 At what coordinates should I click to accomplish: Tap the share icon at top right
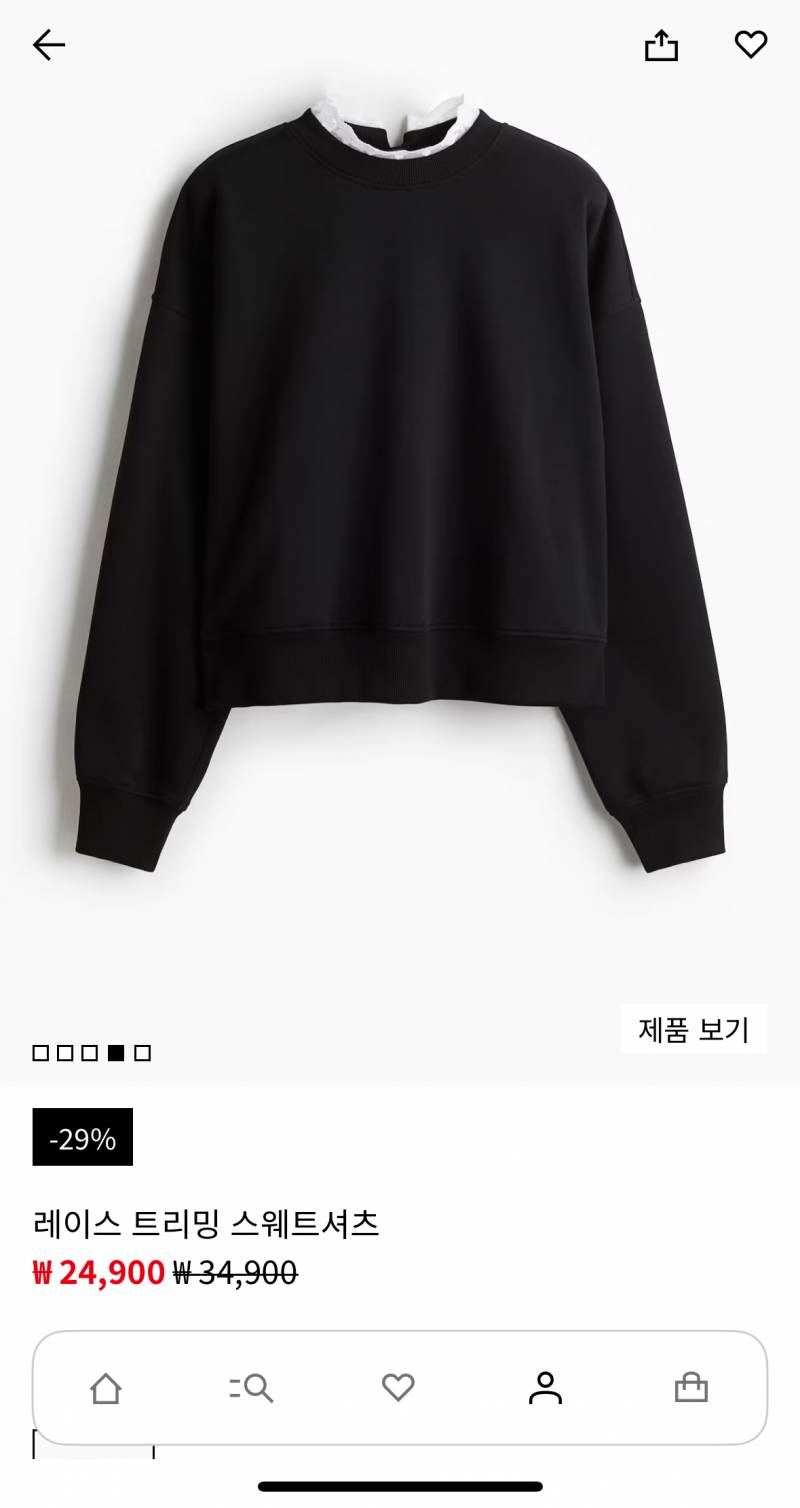(661, 44)
